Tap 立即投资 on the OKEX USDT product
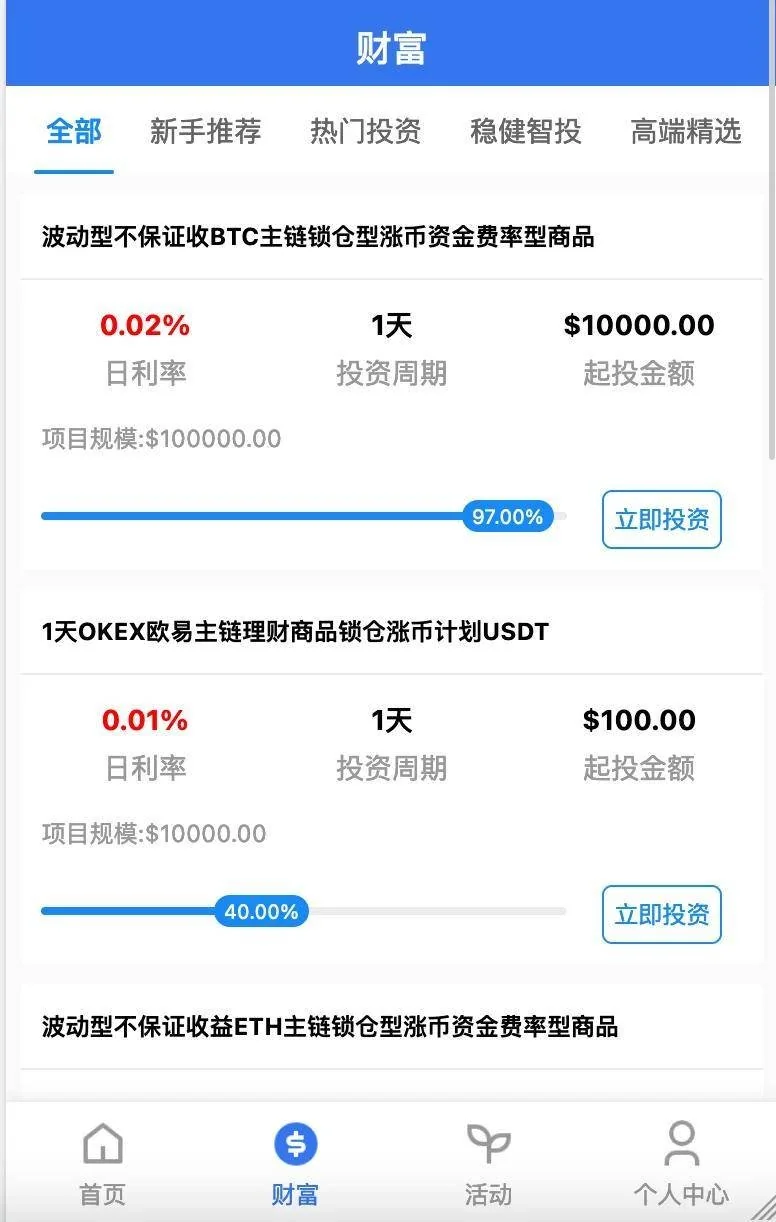This screenshot has height=1222, width=776. click(x=661, y=913)
